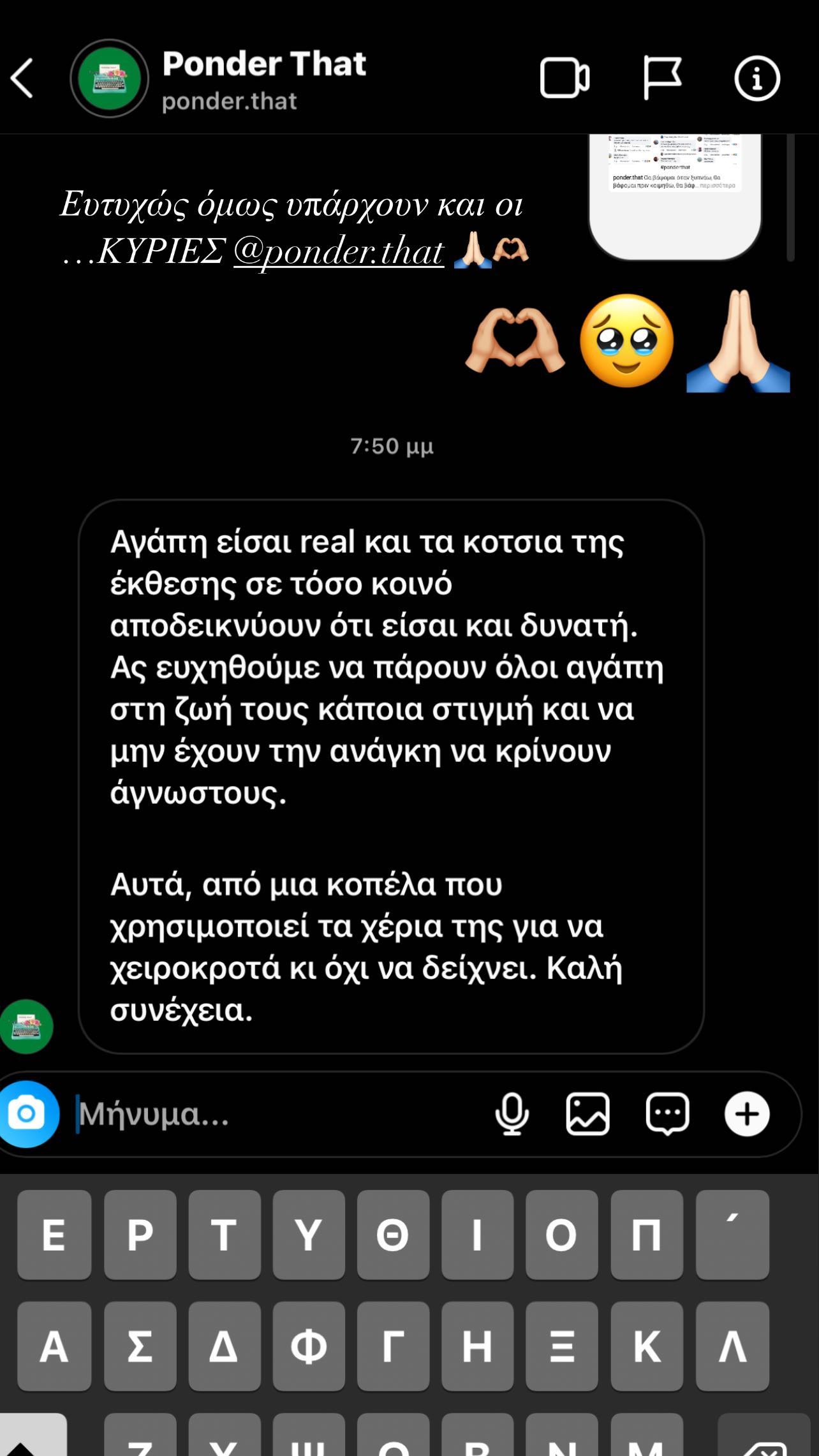This screenshot has height=1456, width=819.
Task: Go back from the Ponder That chat
Action: 23,78
